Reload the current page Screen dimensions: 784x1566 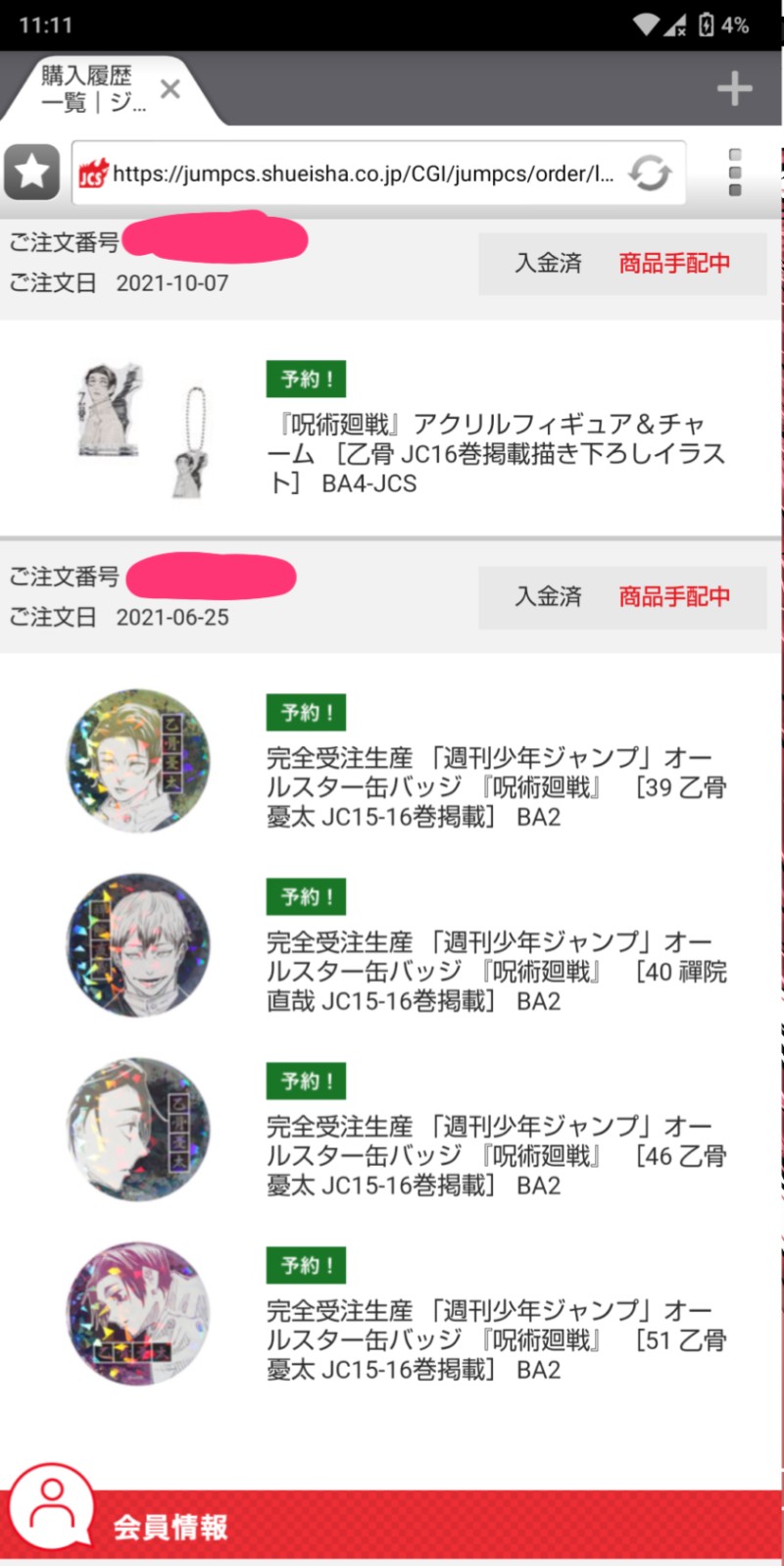pyautogui.click(x=649, y=174)
